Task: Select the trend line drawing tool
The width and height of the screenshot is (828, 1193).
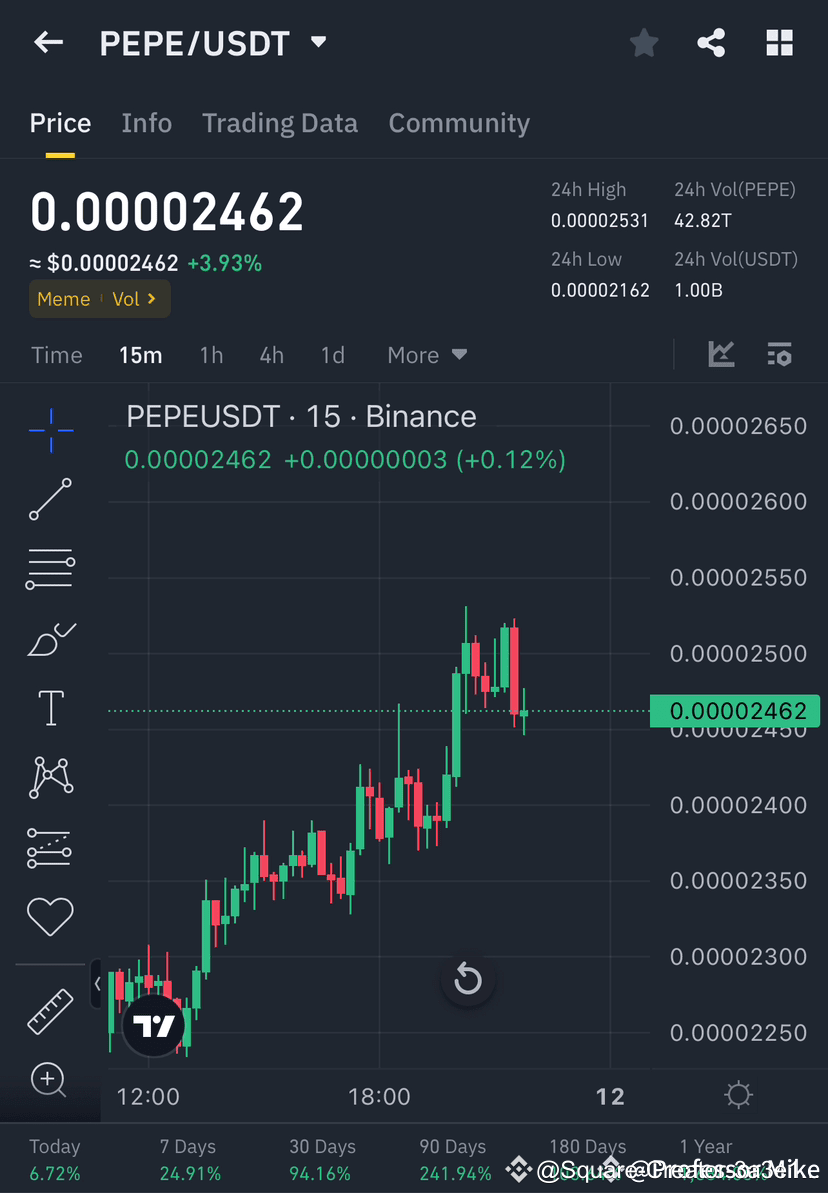Action: click(x=50, y=499)
